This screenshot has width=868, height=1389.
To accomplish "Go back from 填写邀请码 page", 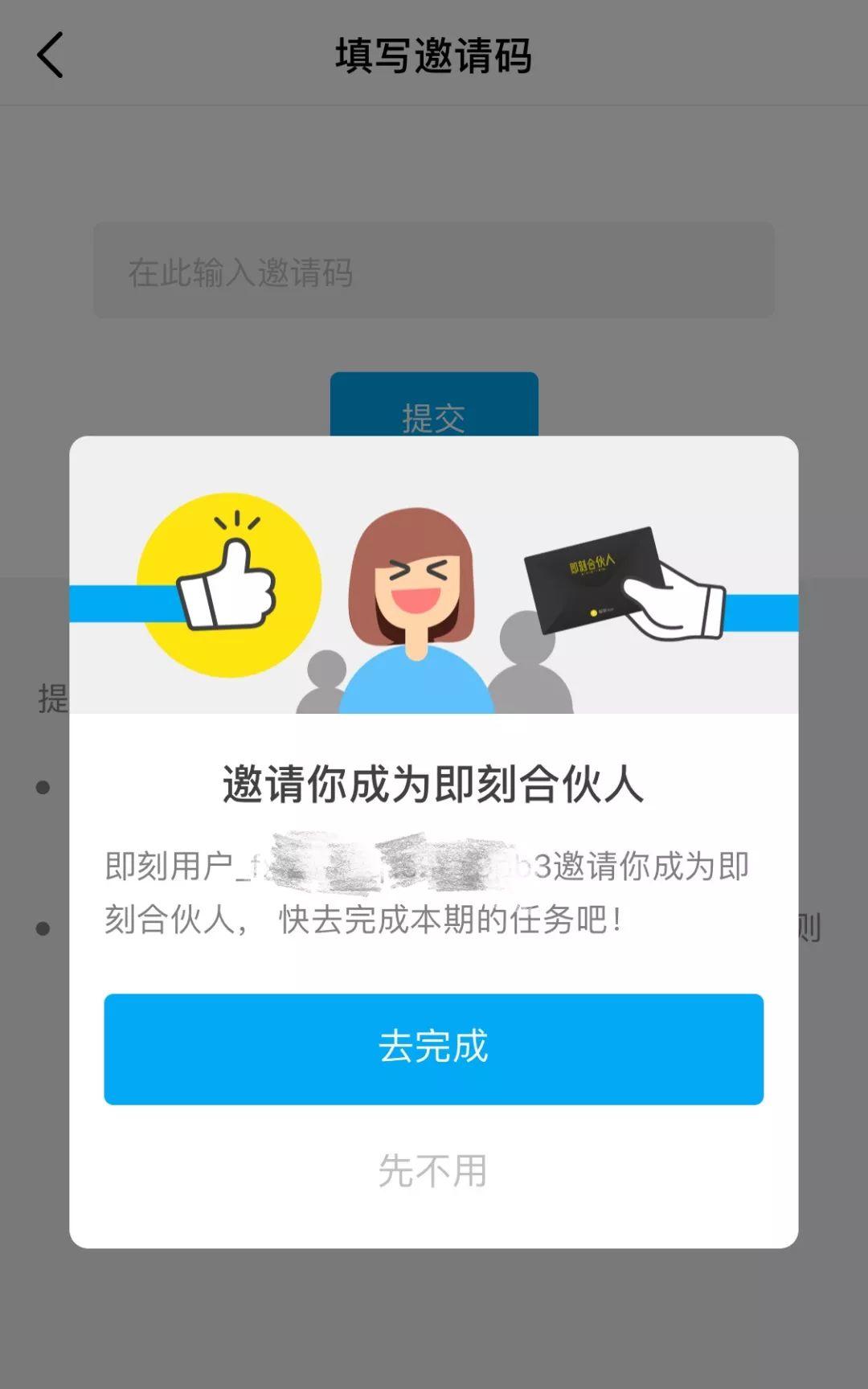I will 50,55.
